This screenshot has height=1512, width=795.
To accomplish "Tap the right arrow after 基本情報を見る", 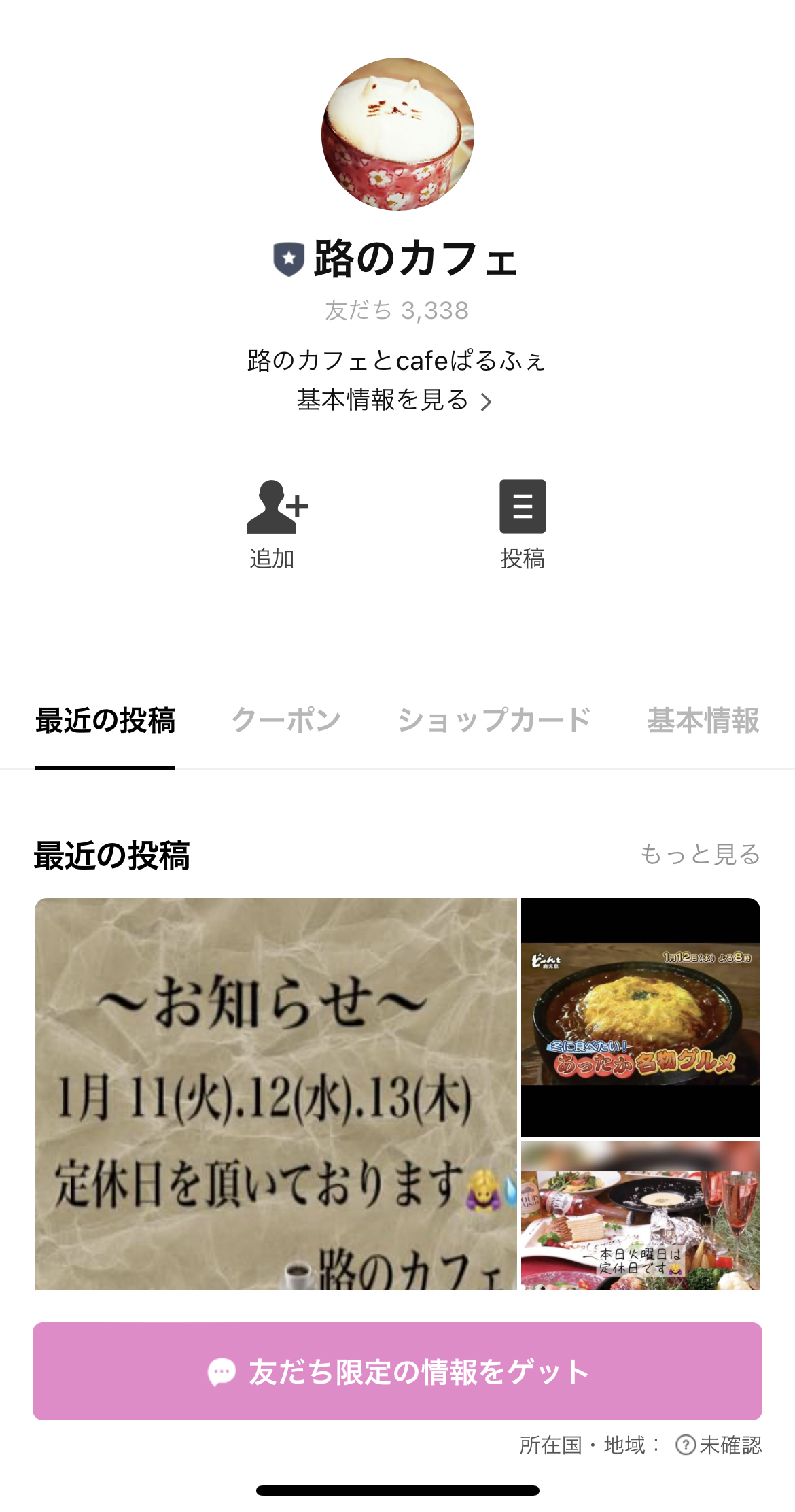I will point(485,401).
